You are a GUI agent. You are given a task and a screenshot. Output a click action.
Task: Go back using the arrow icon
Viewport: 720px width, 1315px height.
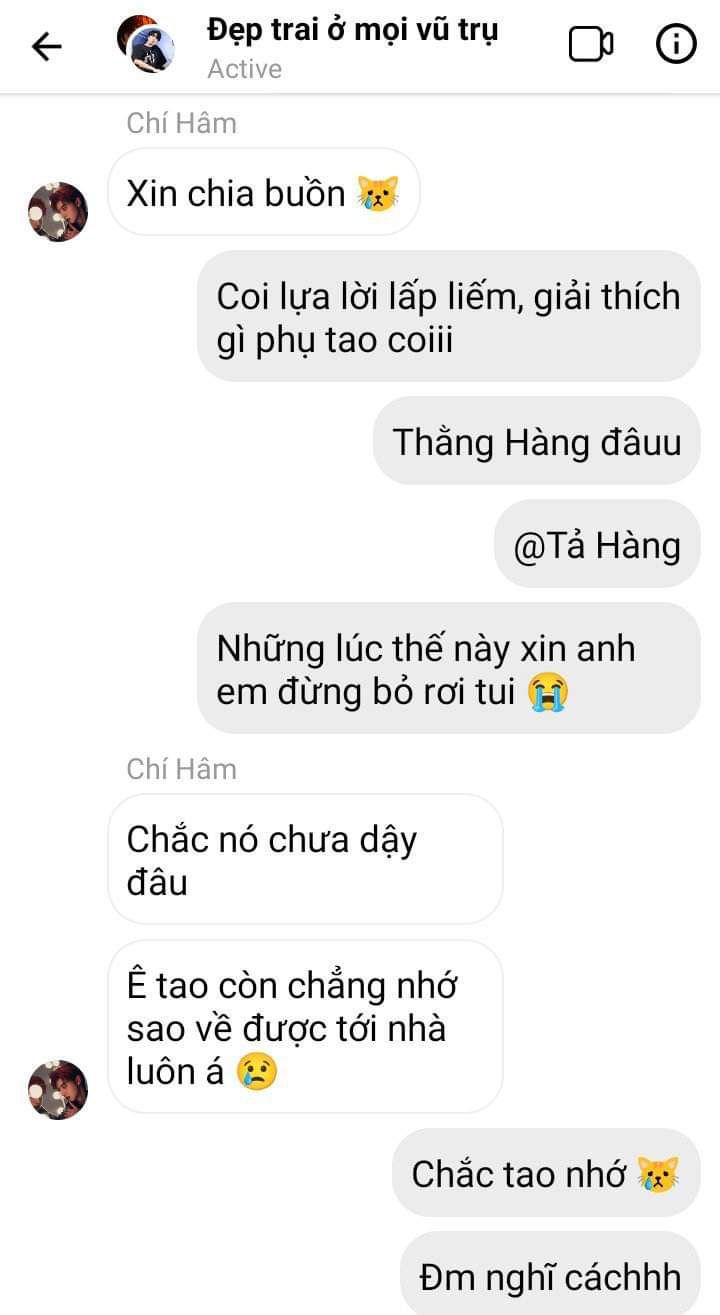point(47,46)
